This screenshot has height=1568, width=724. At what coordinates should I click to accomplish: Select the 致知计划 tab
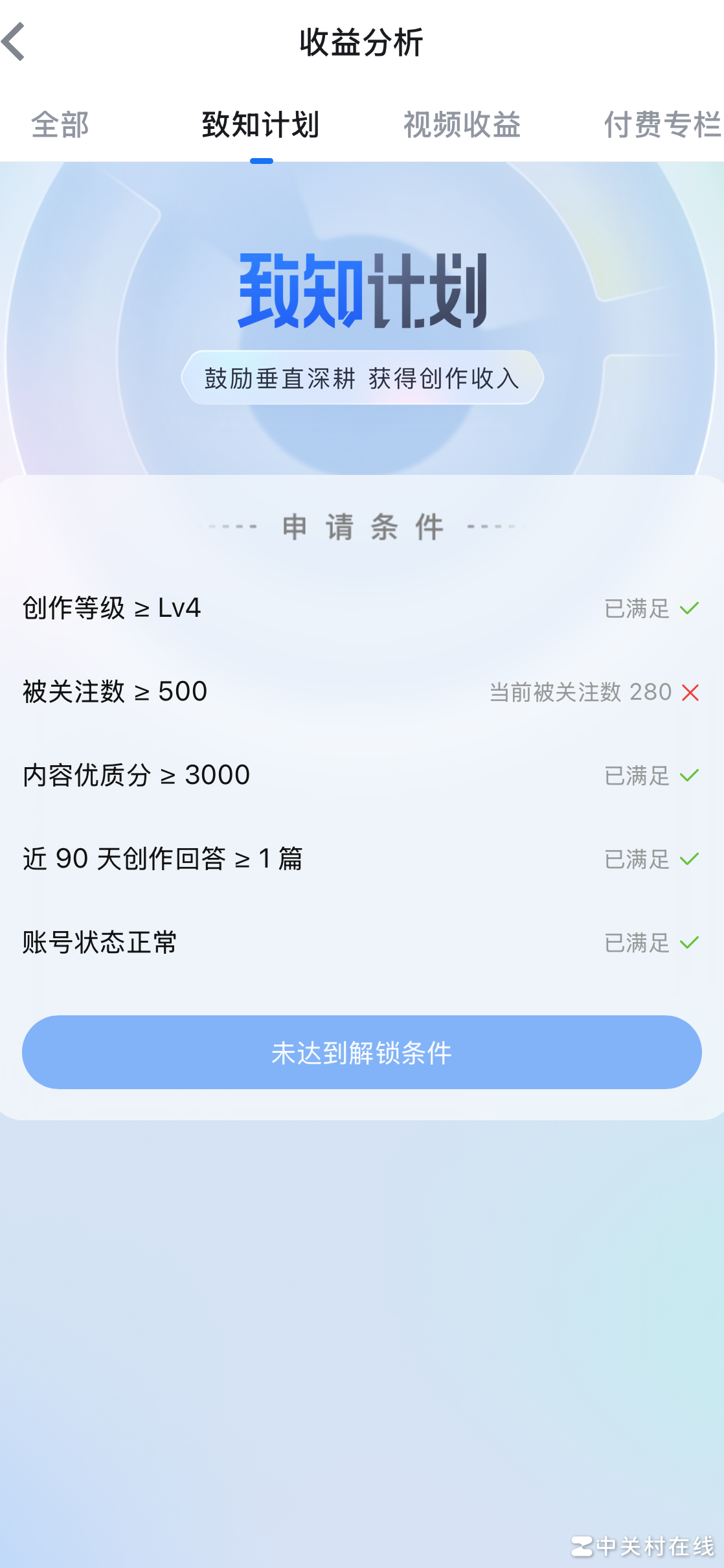(260, 124)
